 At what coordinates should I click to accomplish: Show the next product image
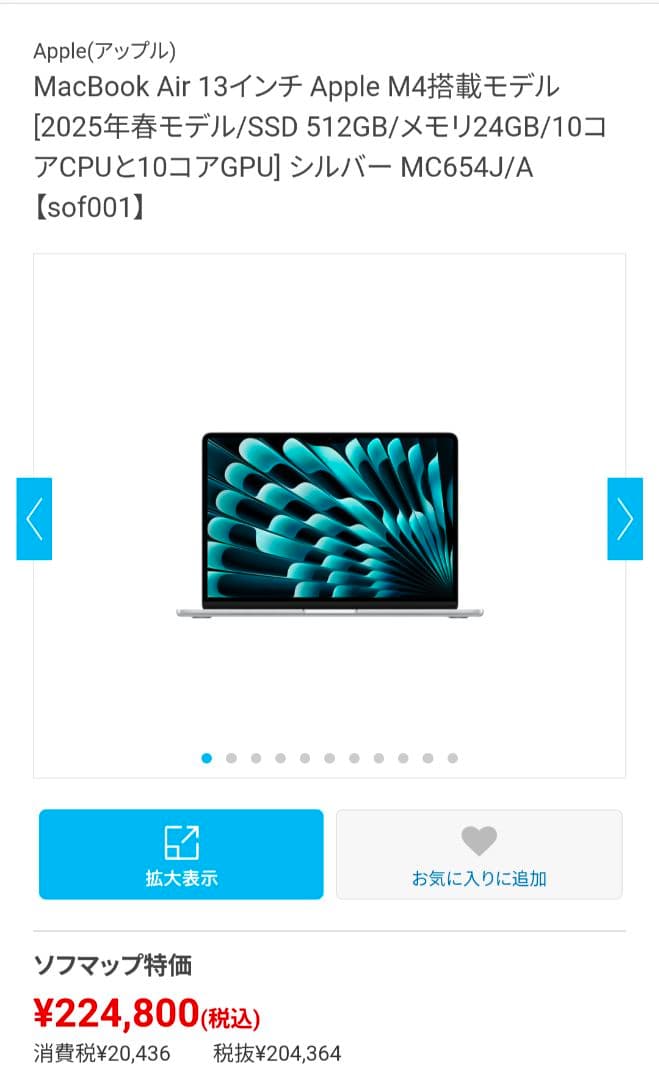[x=625, y=519]
